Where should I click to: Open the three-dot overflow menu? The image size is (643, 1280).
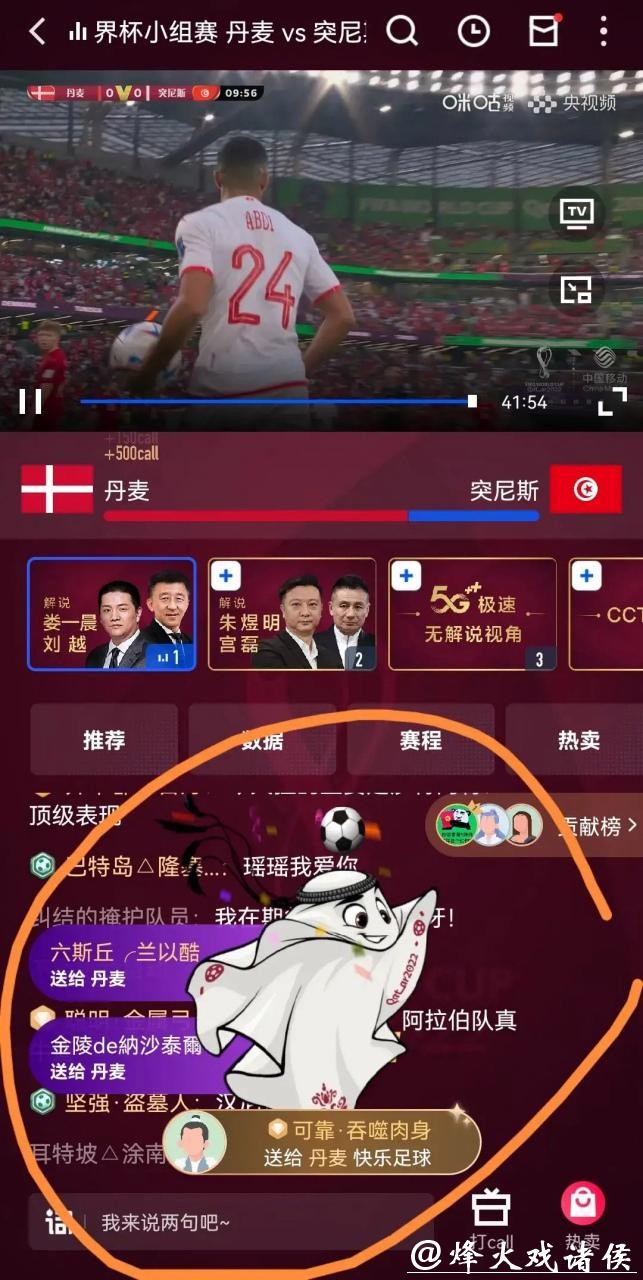[x=603, y=32]
